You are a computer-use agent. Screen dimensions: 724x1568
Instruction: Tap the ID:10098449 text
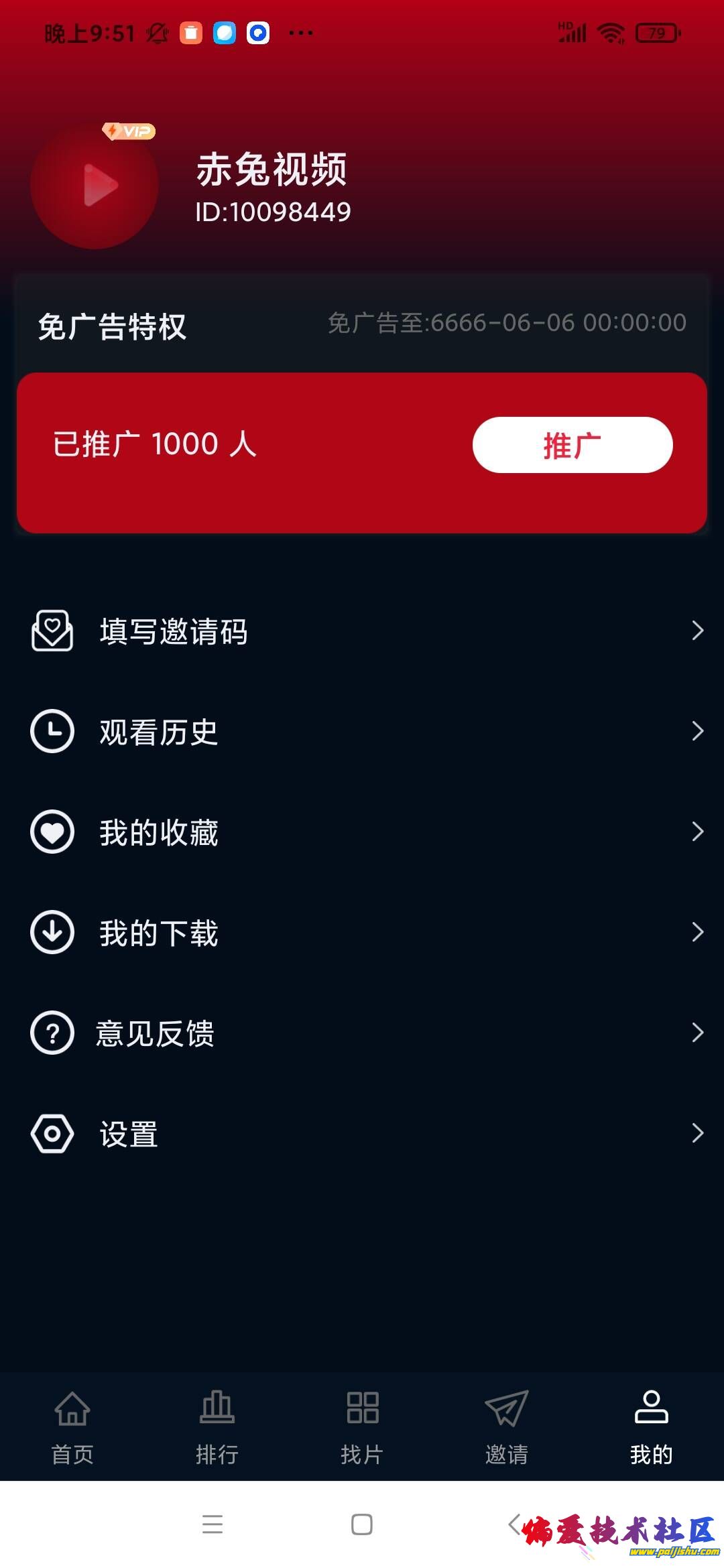pos(274,212)
